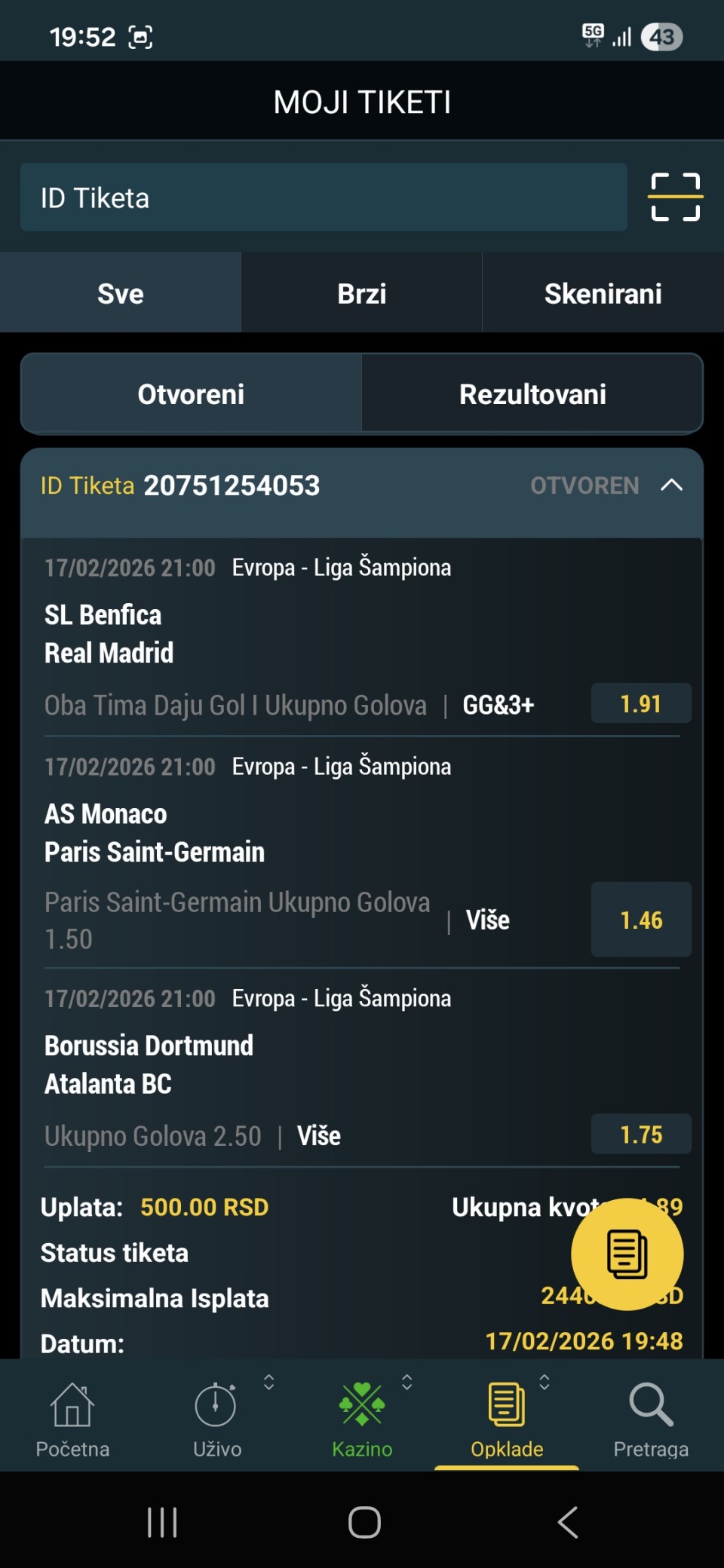Screen dimensions: 724x1568
Task: Select the Otvoreni tickets segment
Action: click(192, 394)
